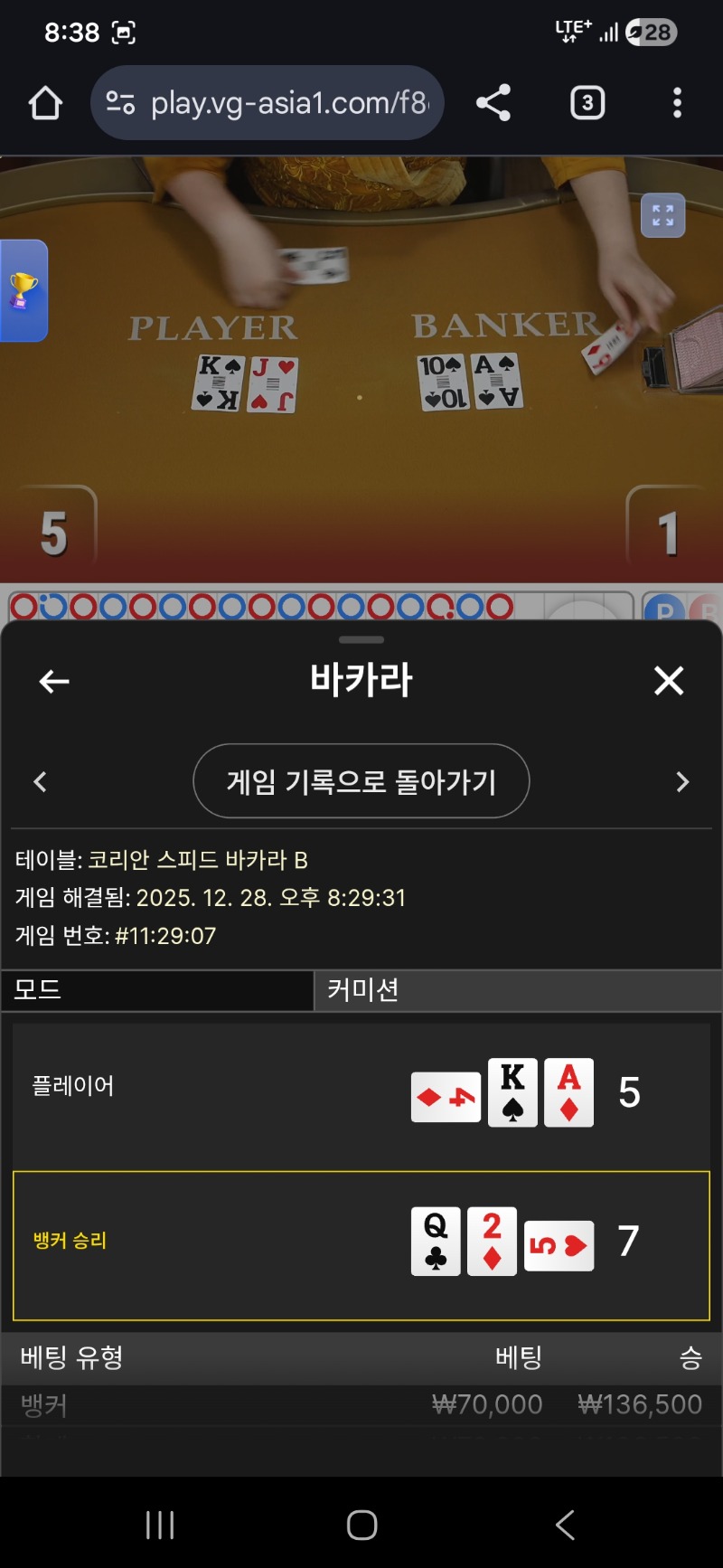
Task: Close the 바카라 history panel
Action: point(669,681)
